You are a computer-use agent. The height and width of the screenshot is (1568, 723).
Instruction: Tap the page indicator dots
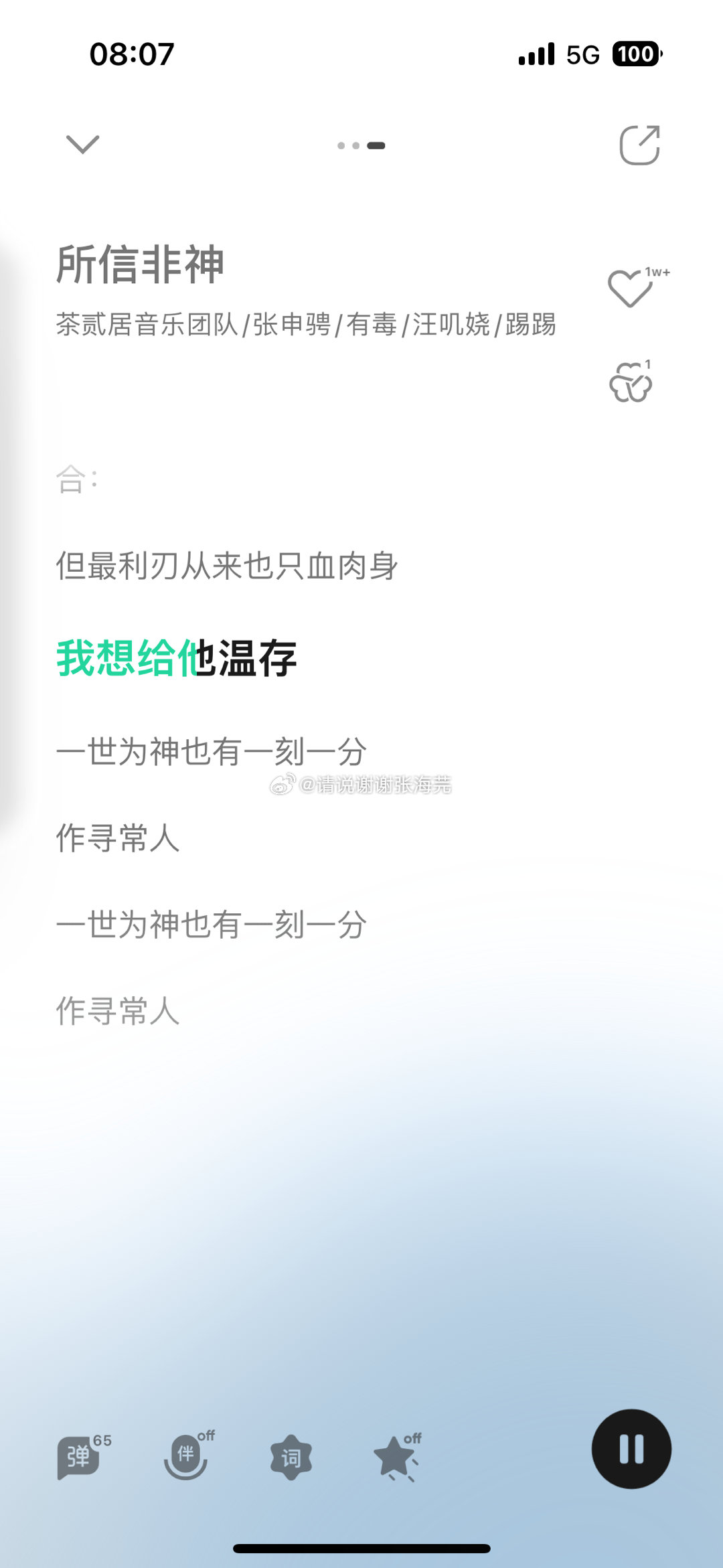(361, 145)
